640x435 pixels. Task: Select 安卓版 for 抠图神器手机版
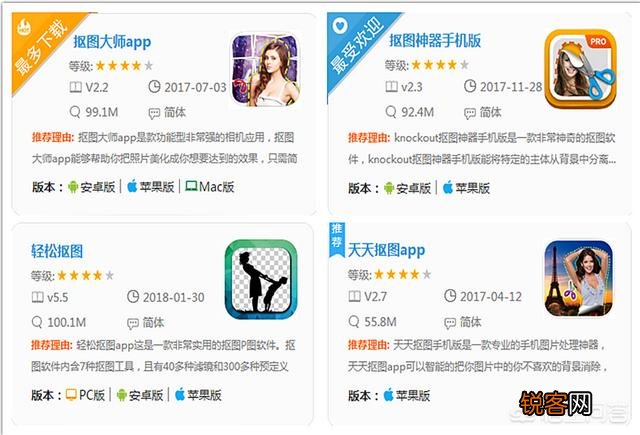click(x=408, y=186)
